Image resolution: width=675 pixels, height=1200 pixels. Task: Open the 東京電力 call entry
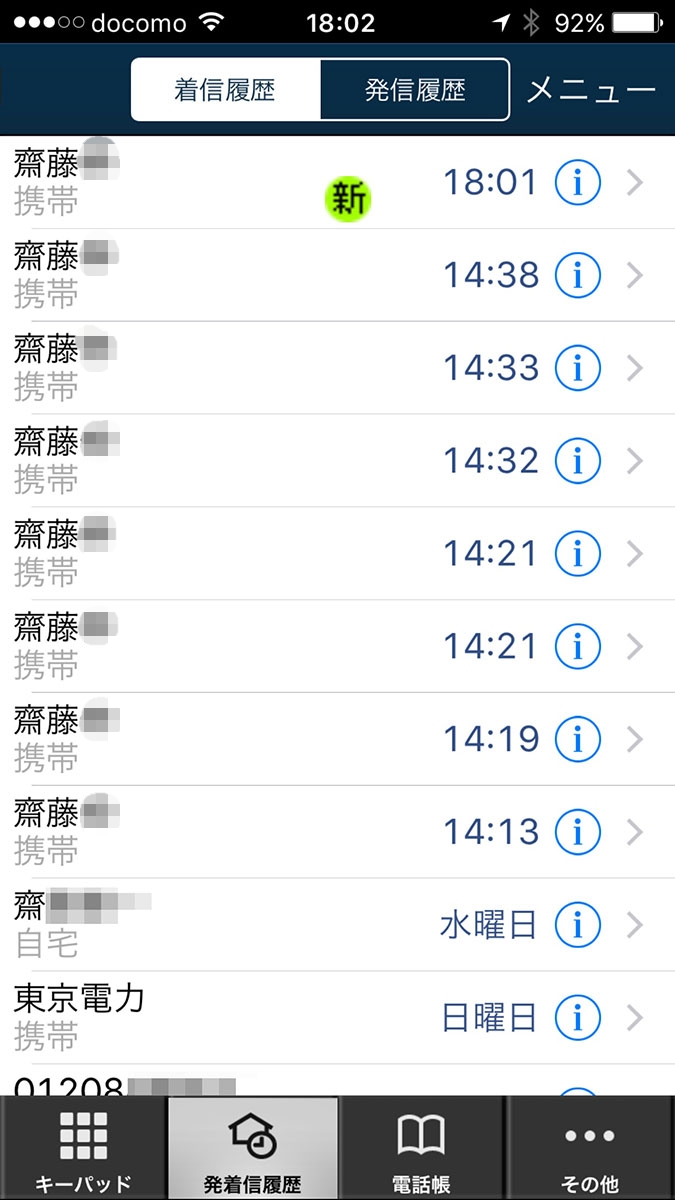(x=250, y=1017)
